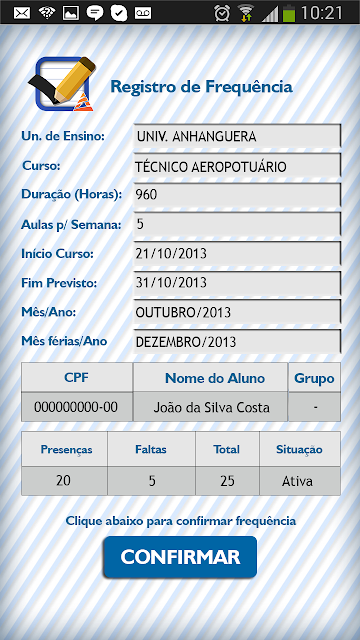Edit the Curso field

click(237, 166)
